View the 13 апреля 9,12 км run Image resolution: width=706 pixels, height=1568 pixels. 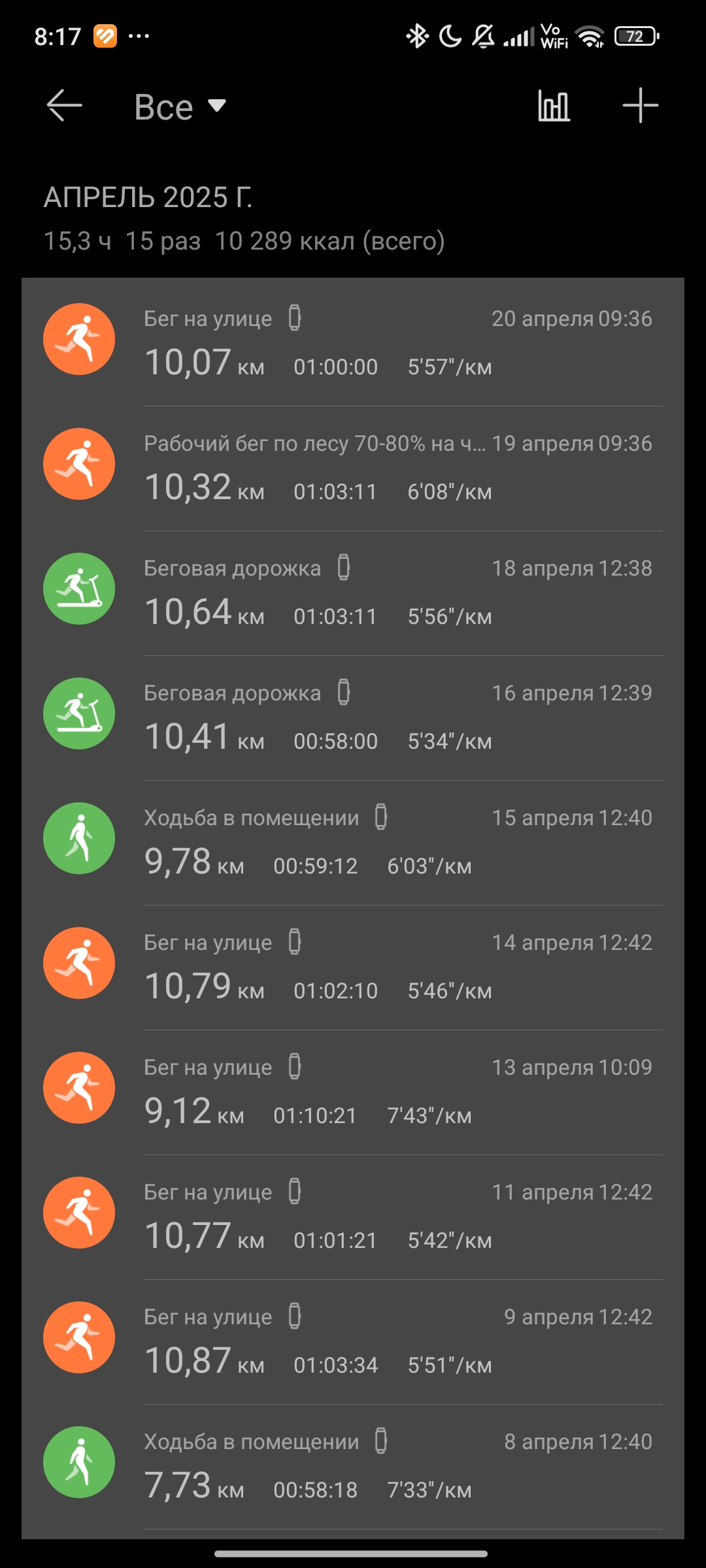(353, 1091)
